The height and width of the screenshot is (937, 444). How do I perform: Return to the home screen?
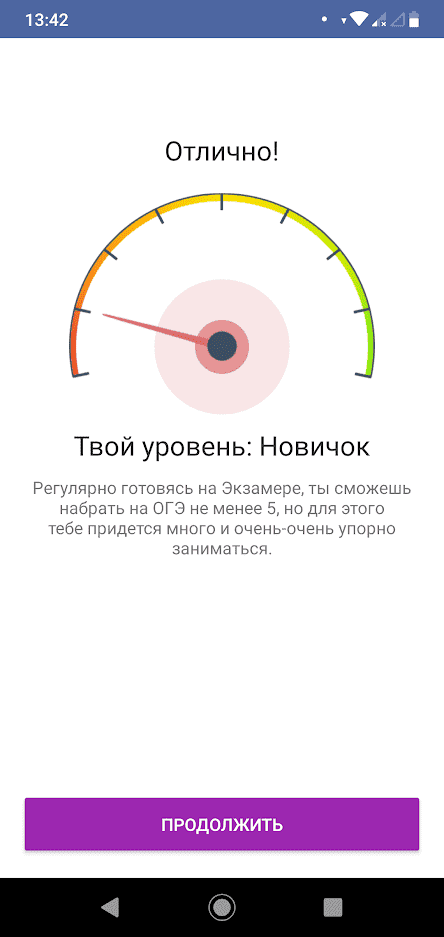pyautogui.click(x=222, y=908)
